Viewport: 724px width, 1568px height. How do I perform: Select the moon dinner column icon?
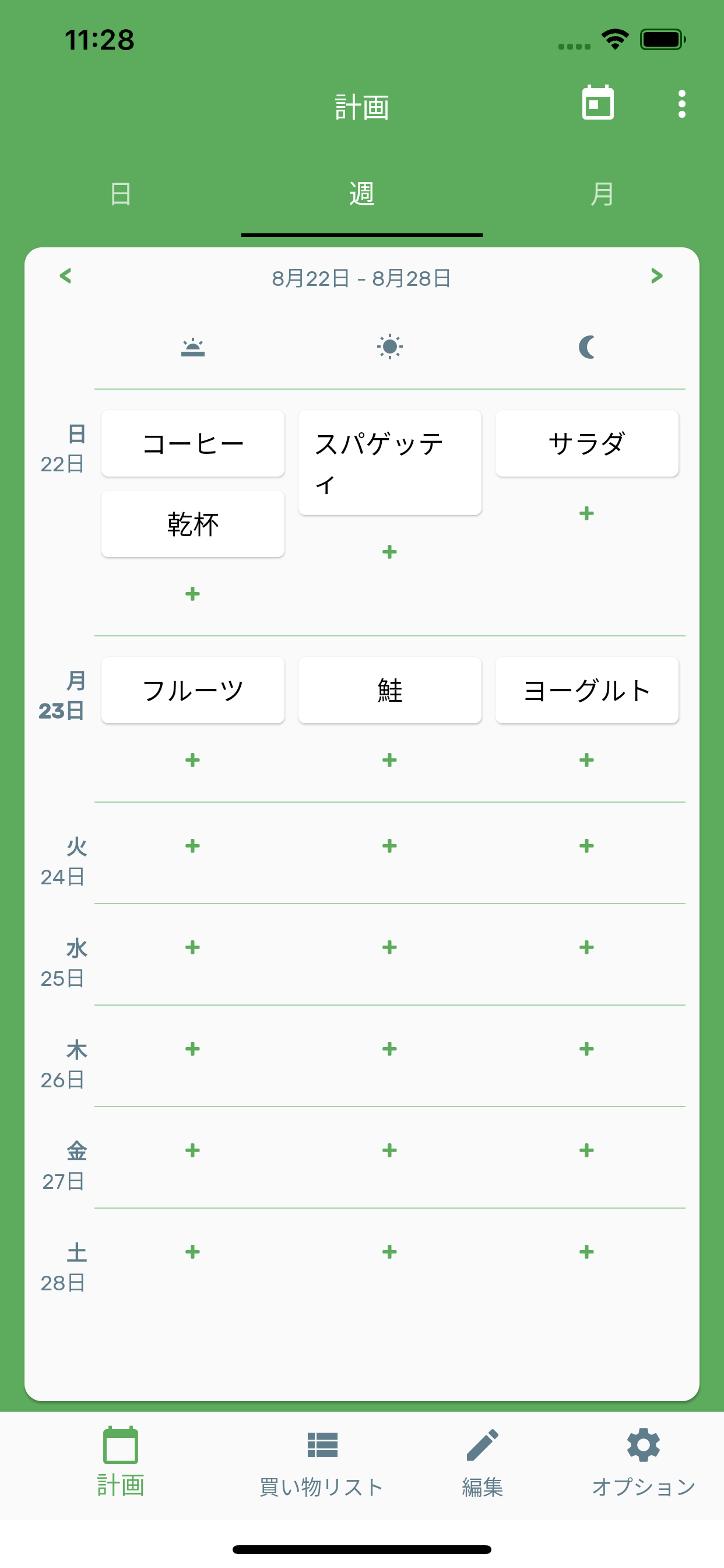(586, 347)
